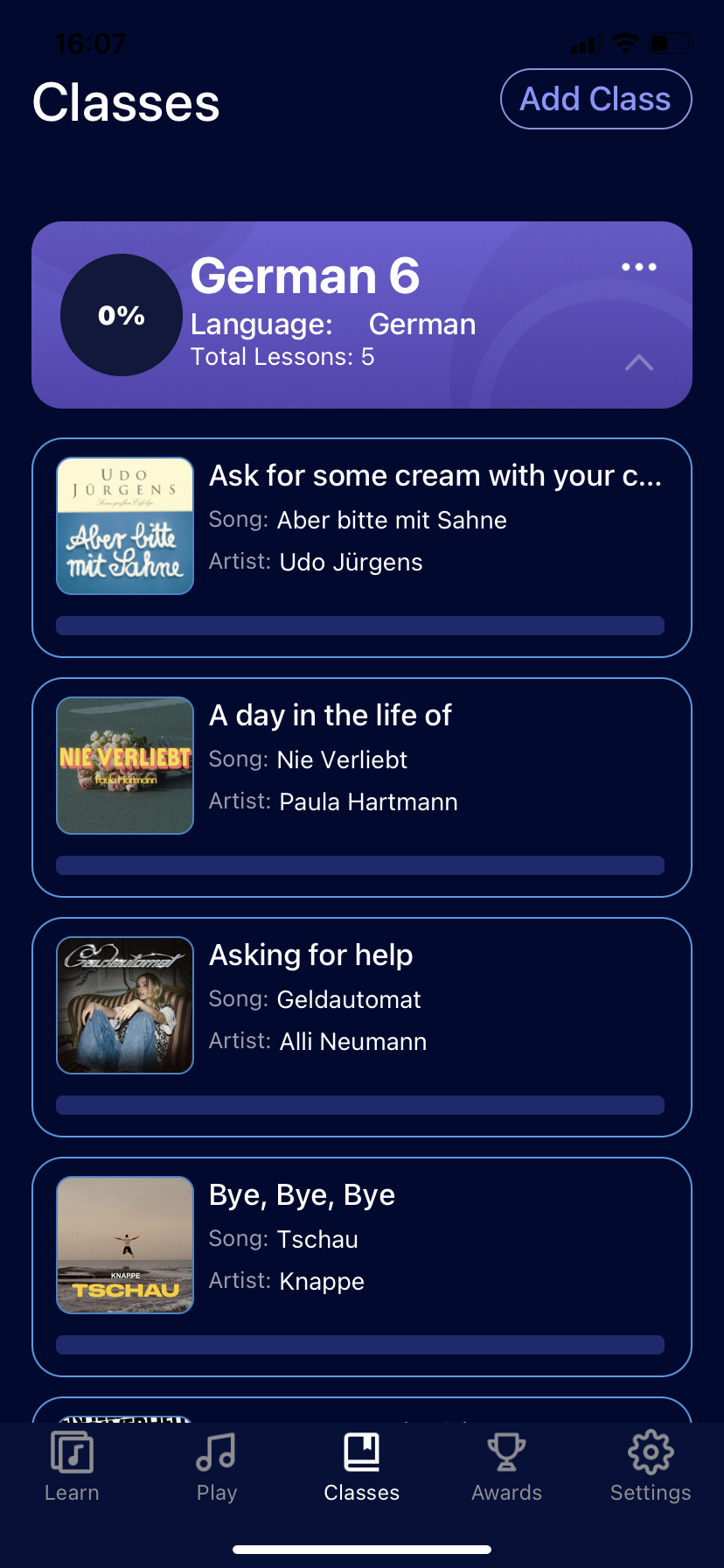724x1568 pixels.
Task: Open the three-dot menu for German 6
Action: [x=639, y=267]
